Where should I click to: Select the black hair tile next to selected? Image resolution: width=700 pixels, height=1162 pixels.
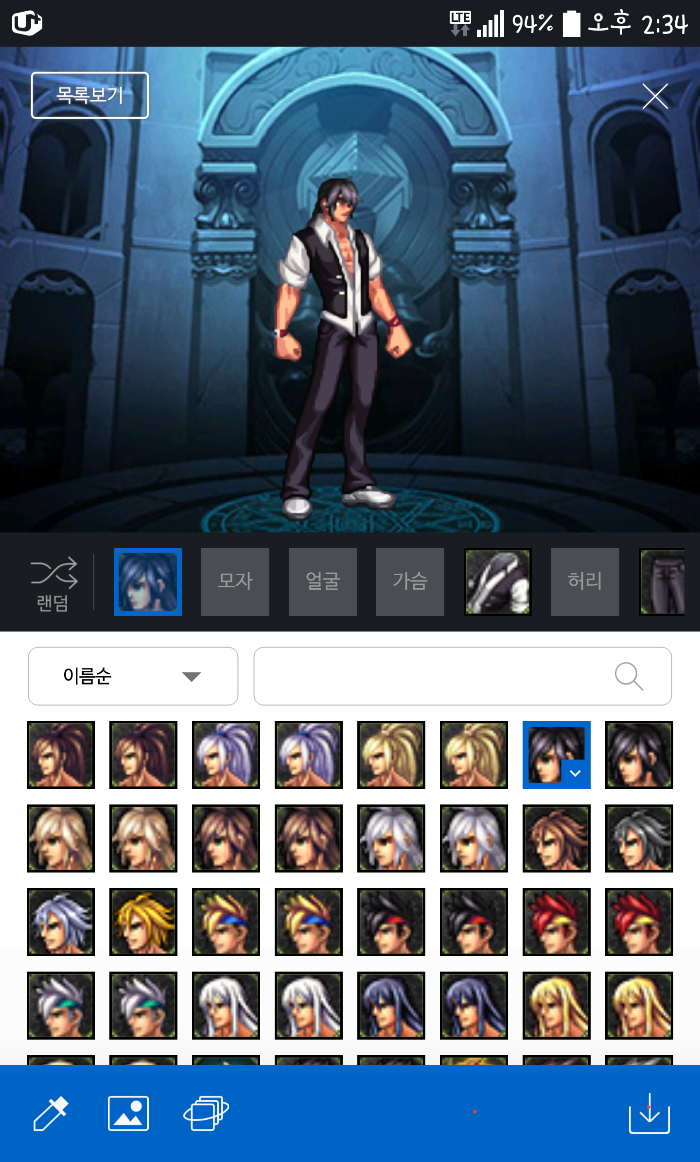tap(639, 755)
